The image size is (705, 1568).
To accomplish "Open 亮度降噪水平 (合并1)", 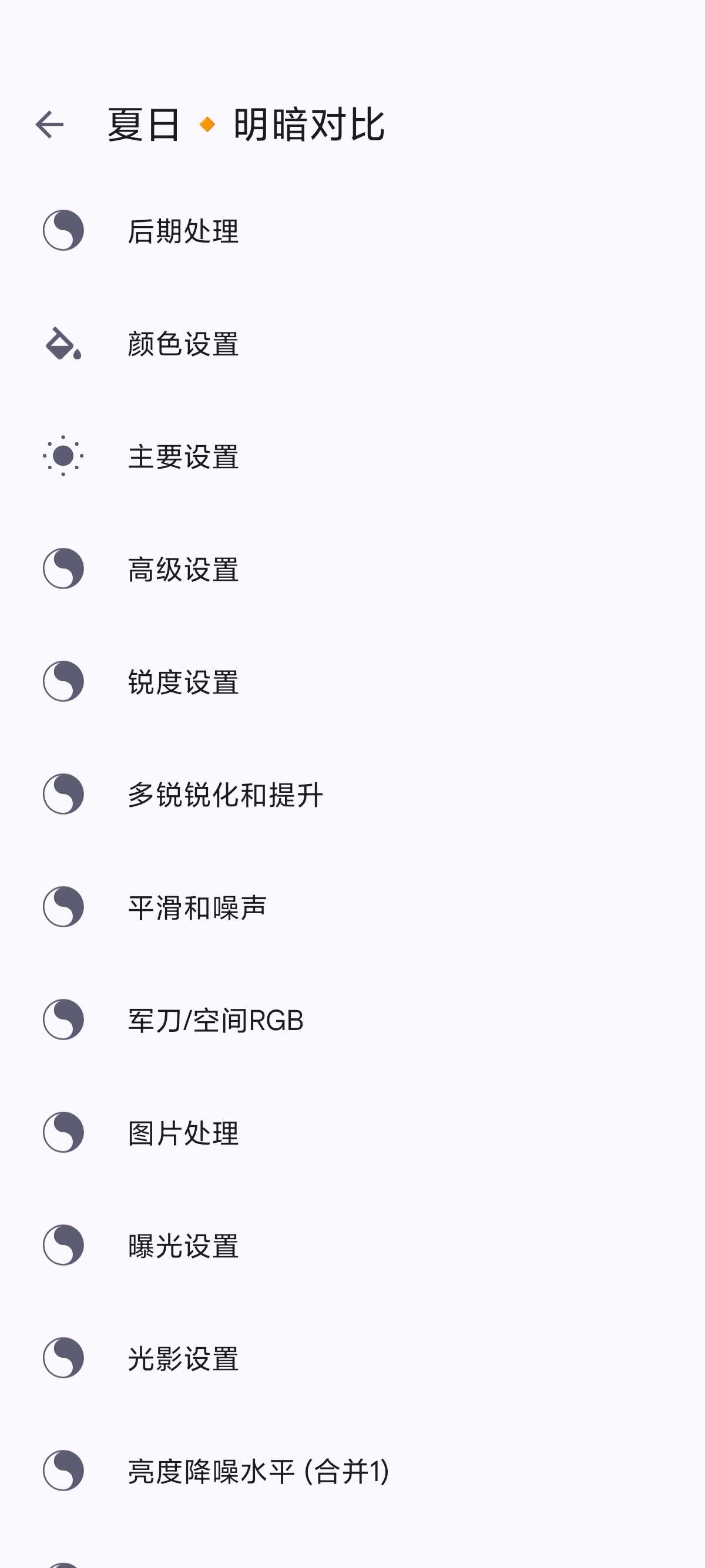I will 258,1471.
